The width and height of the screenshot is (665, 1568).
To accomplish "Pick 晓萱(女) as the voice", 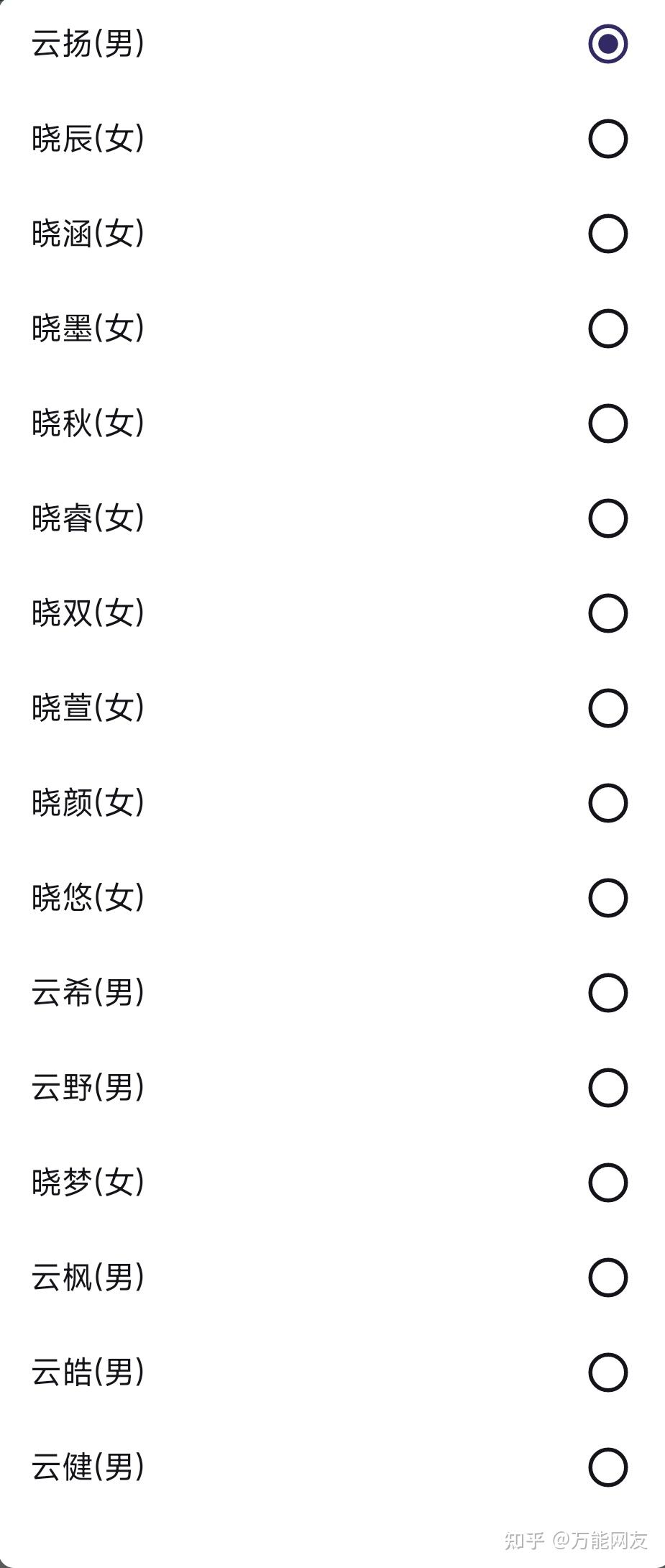I will [607, 708].
